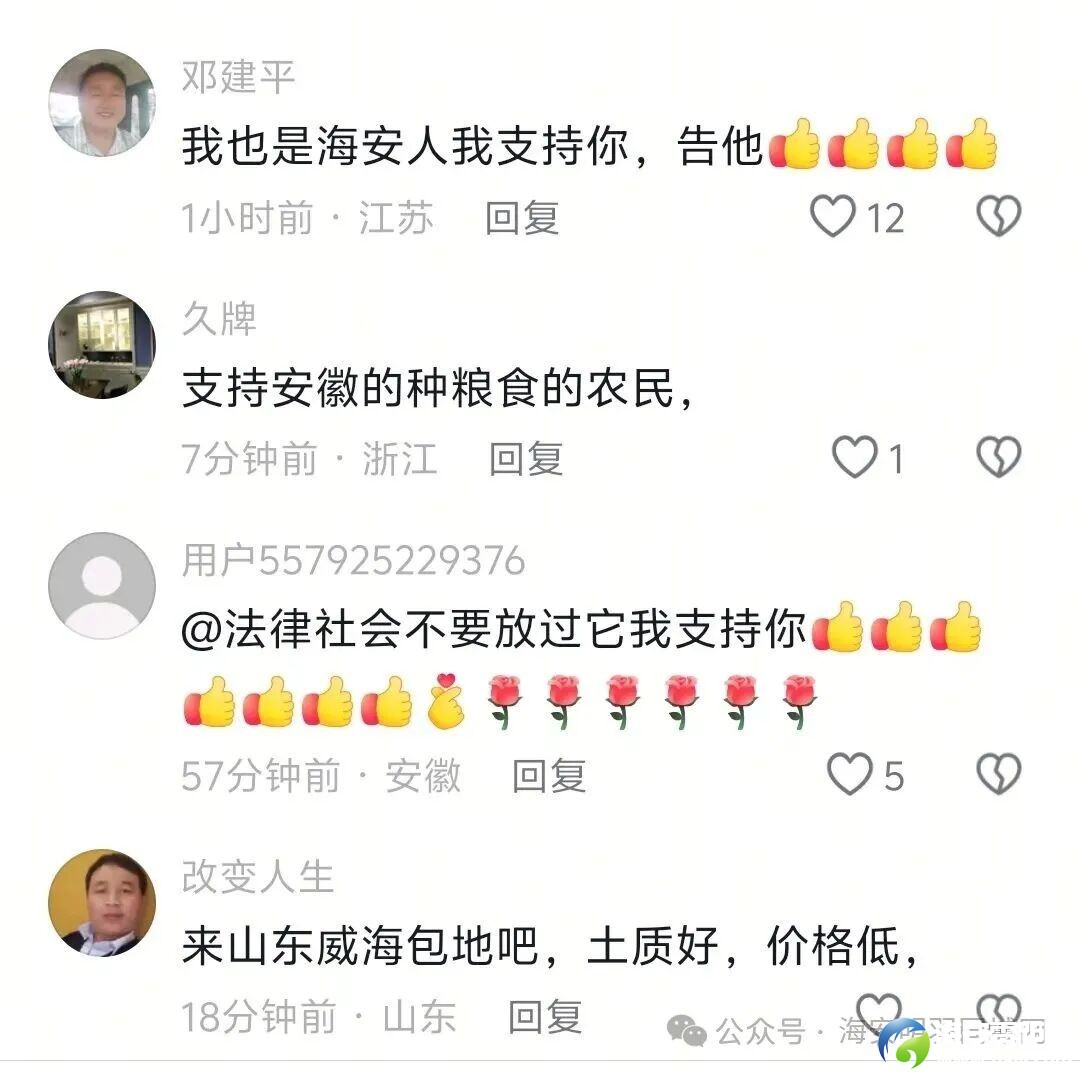Reply to 邓建平's comment
This screenshot has width=1080, height=1074.
(522, 218)
